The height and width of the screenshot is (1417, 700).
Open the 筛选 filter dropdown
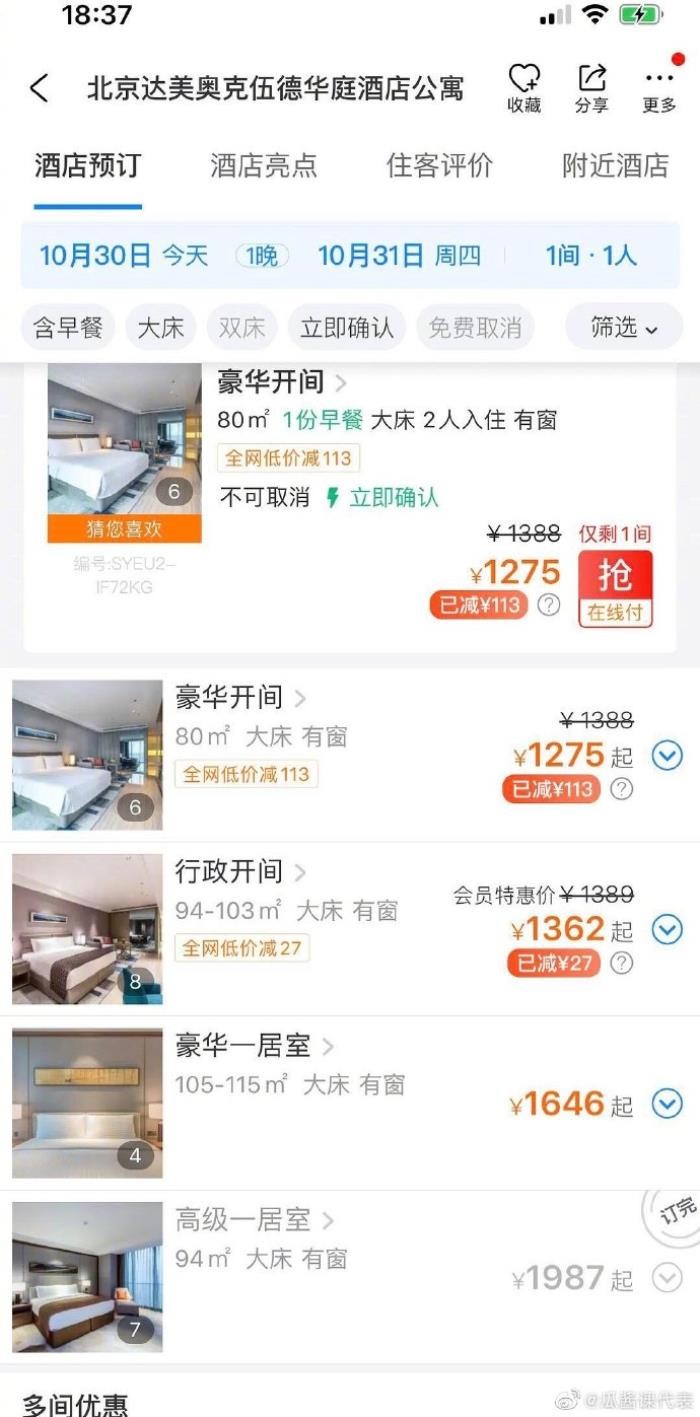624,327
